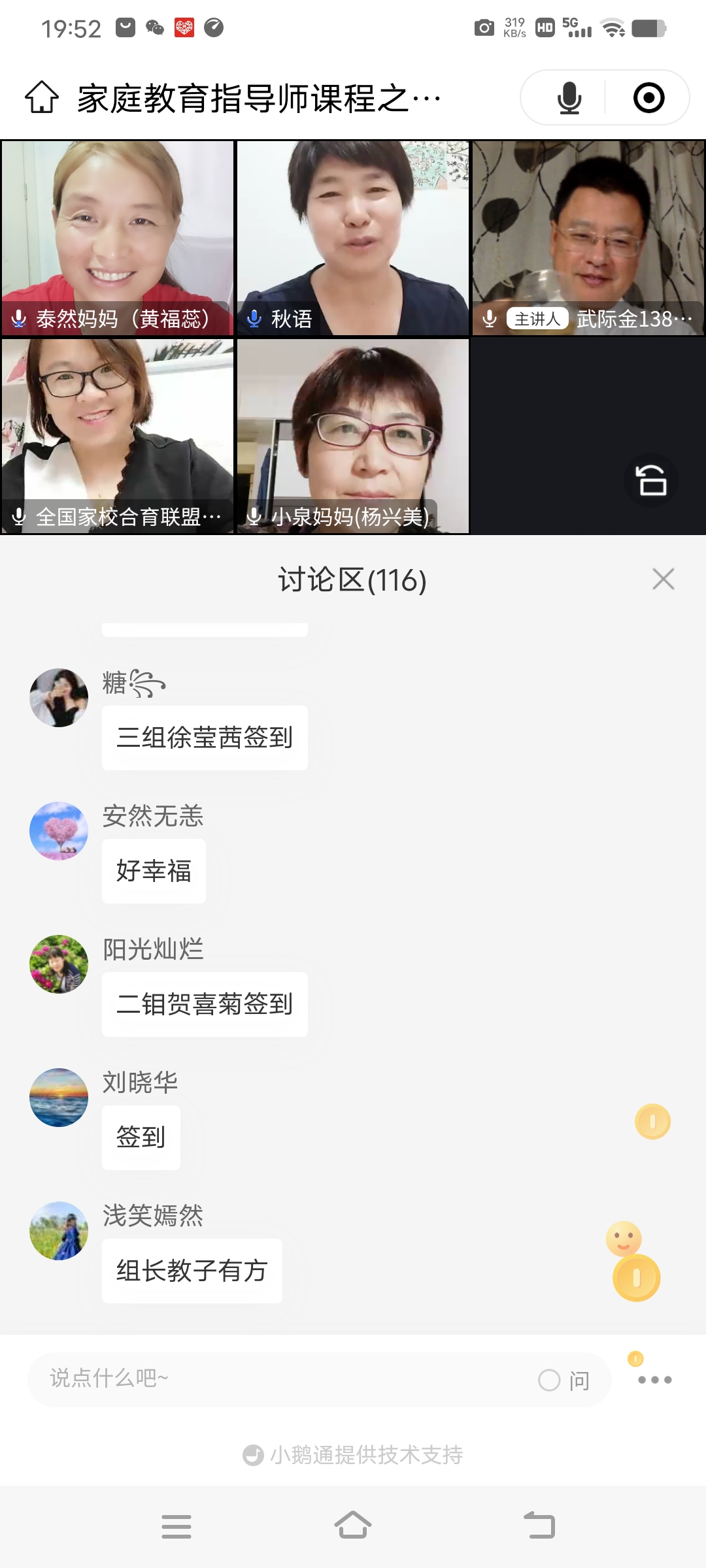Close the 讨论区 panel with the X
The width and height of the screenshot is (706, 1568).
[663, 578]
